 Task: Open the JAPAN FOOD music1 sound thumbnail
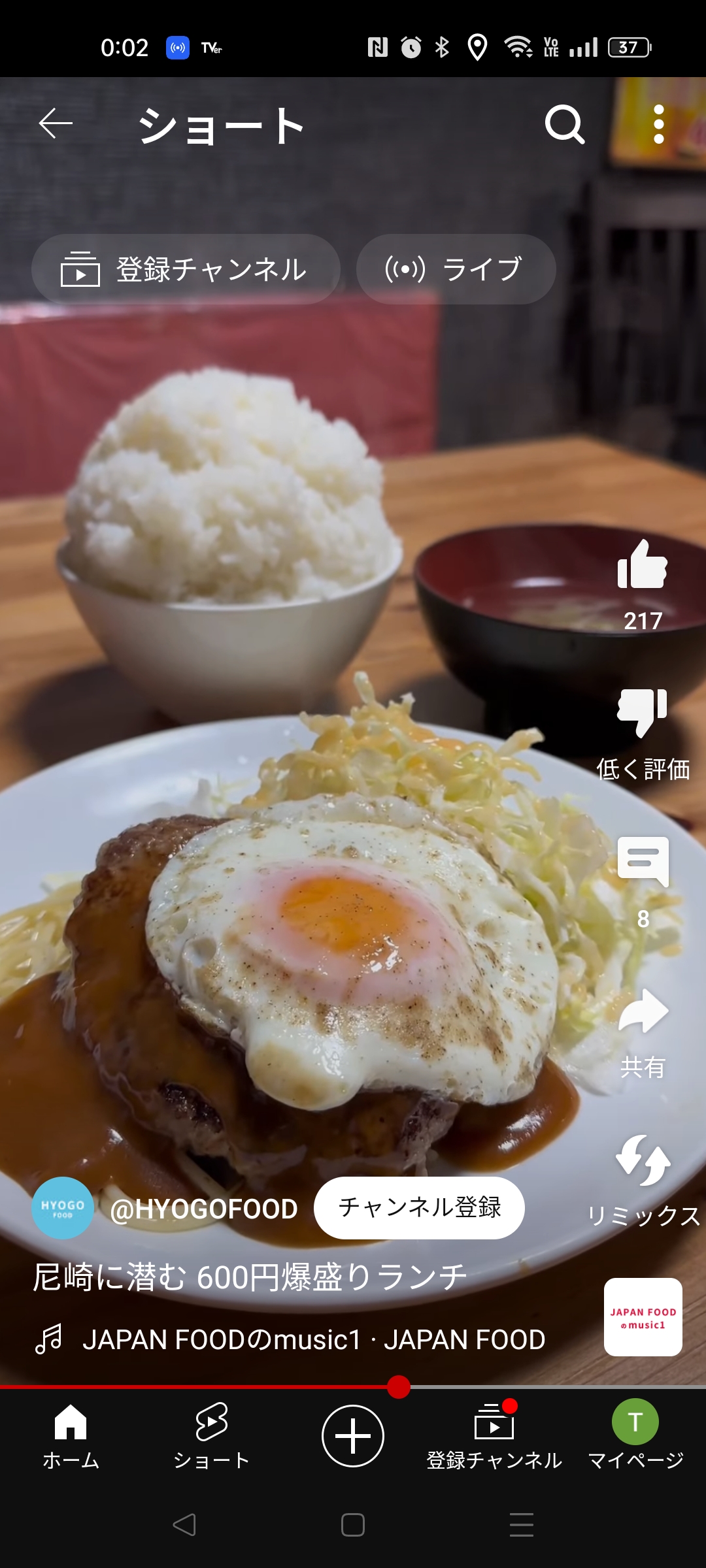tap(643, 1317)
